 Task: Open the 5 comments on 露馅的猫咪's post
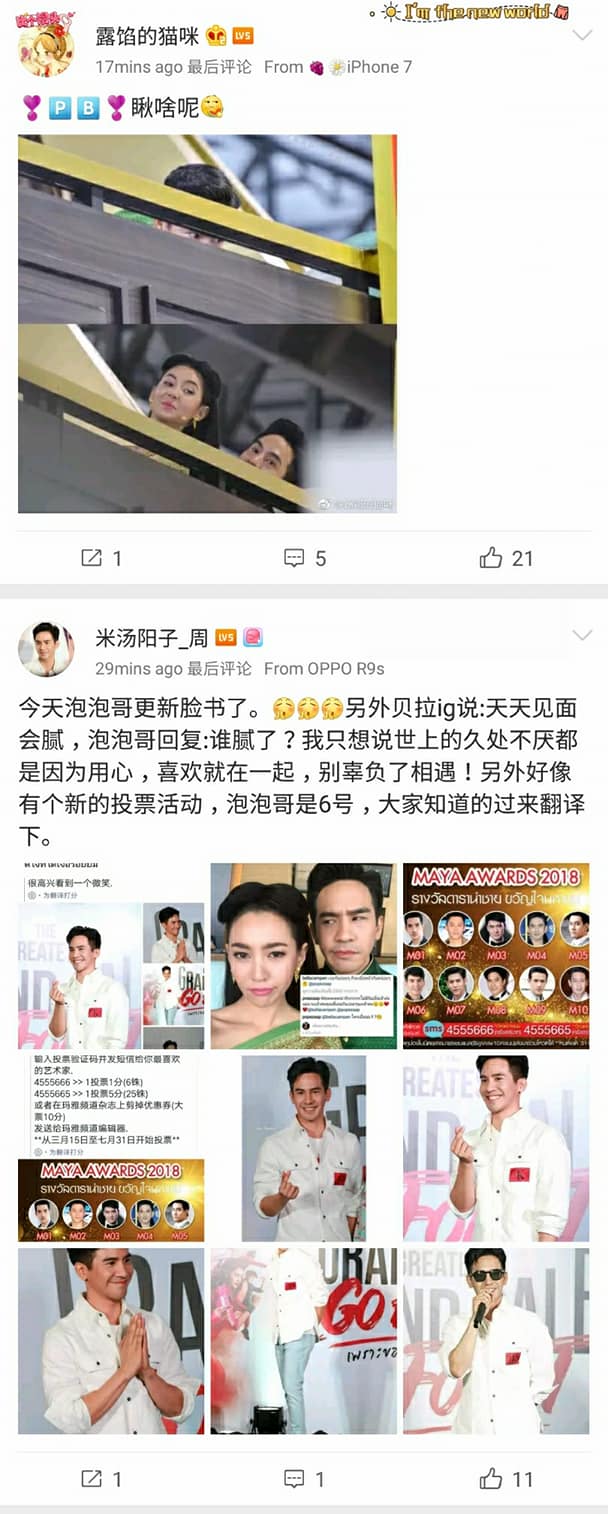305,558
